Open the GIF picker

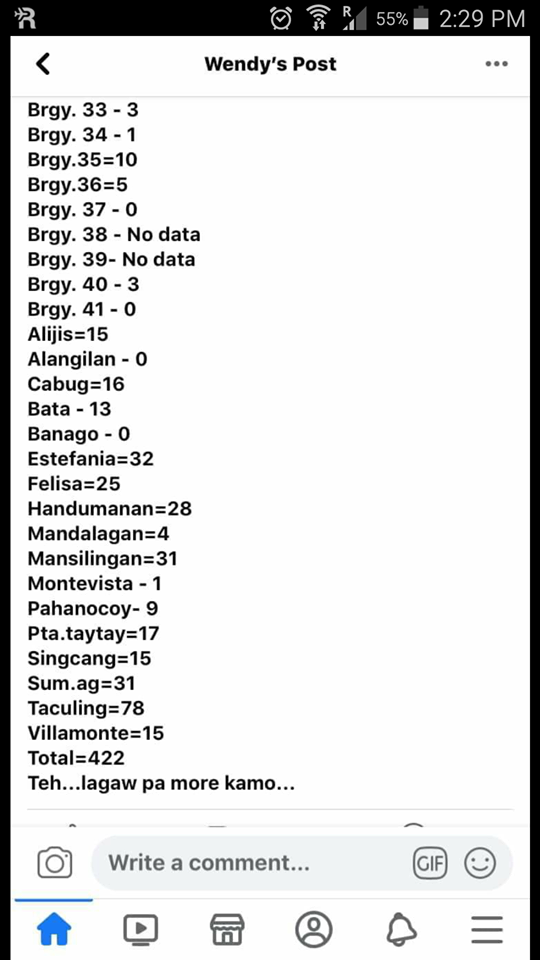[x=430, y=863]
